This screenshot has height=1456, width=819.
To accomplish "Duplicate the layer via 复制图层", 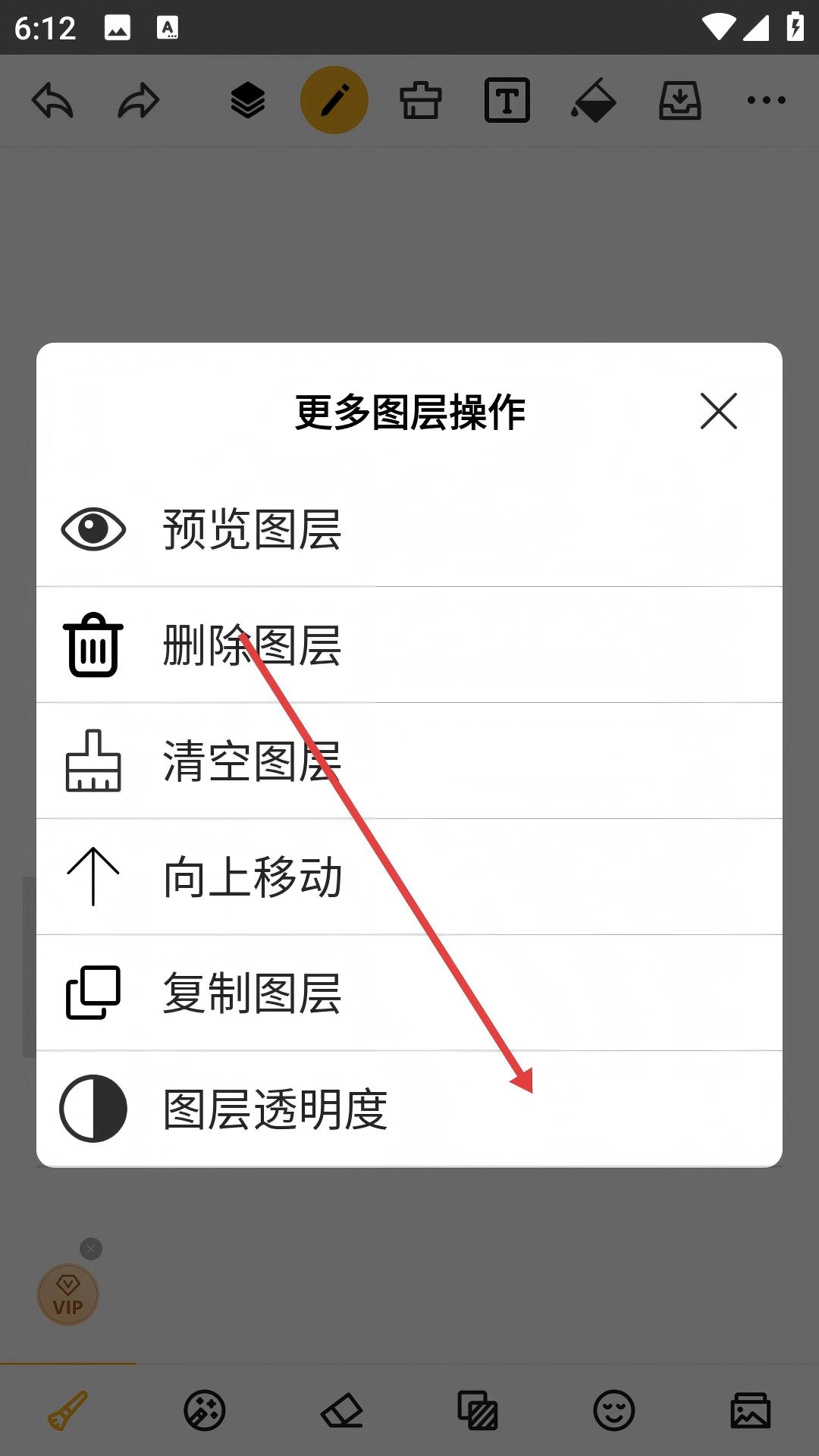I will tap(252, 993).
